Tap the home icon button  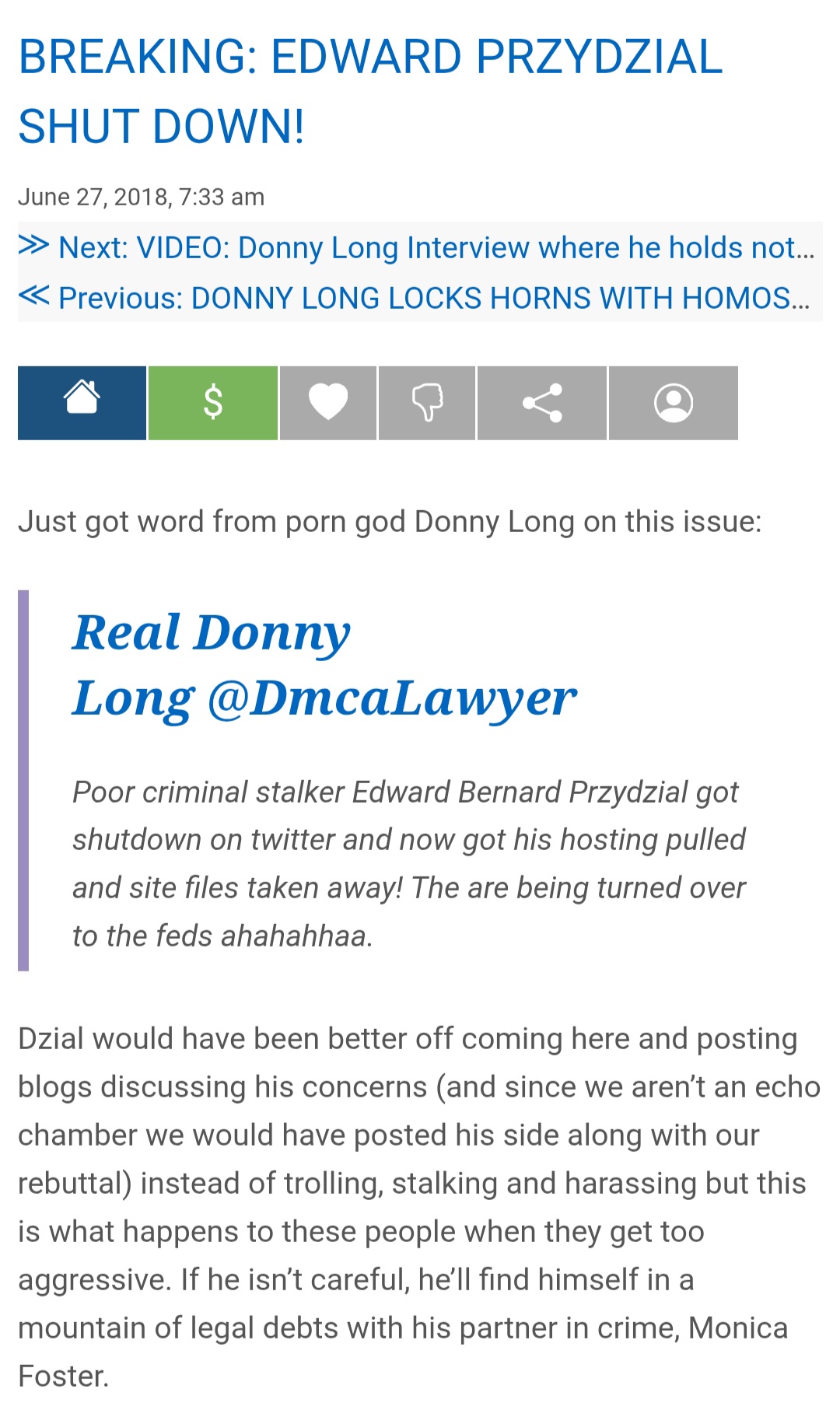pos(82,403)
